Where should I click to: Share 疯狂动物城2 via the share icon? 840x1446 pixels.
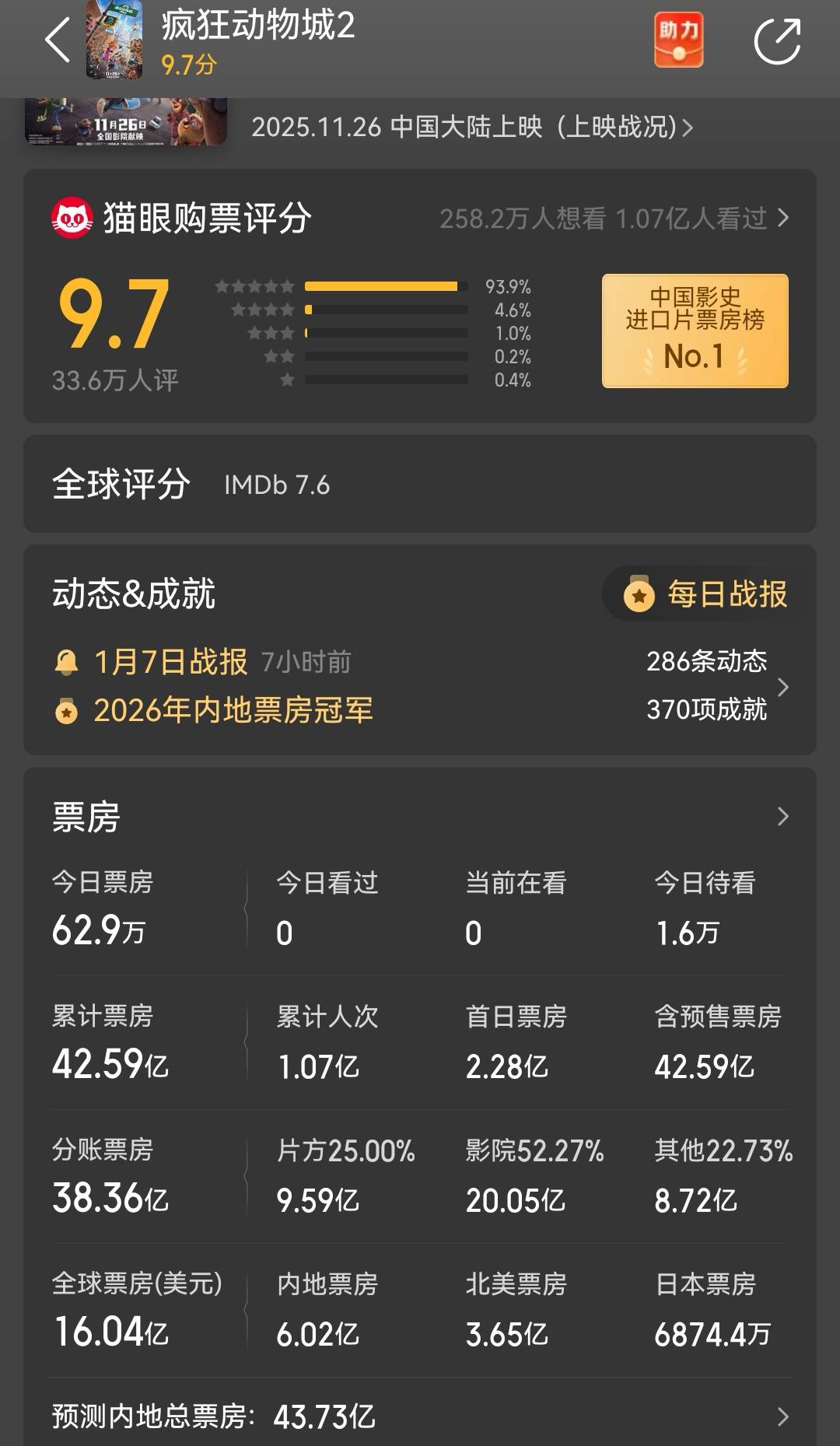click(x=777, y=41)
